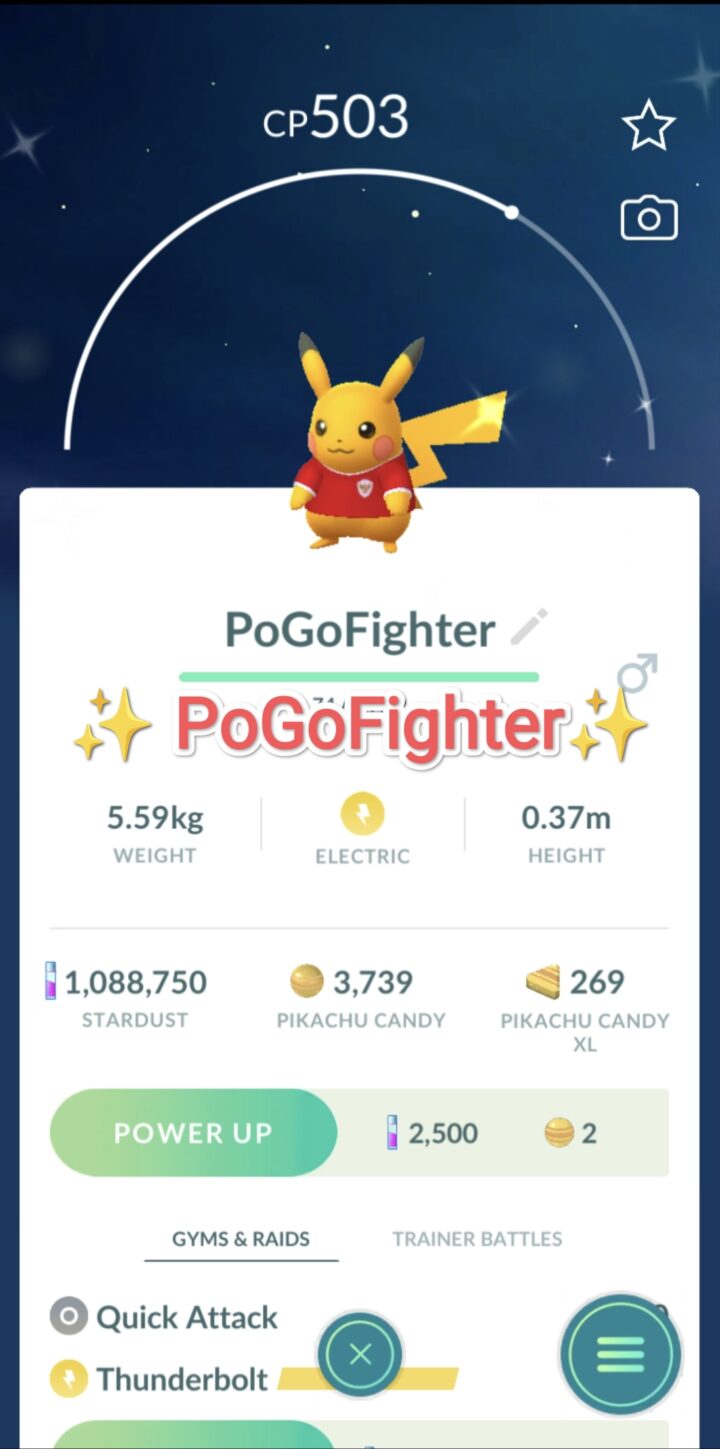Switch to the Trainer Battles tab
Viewport: 720px width, 1449px height.
[477, 1239]
